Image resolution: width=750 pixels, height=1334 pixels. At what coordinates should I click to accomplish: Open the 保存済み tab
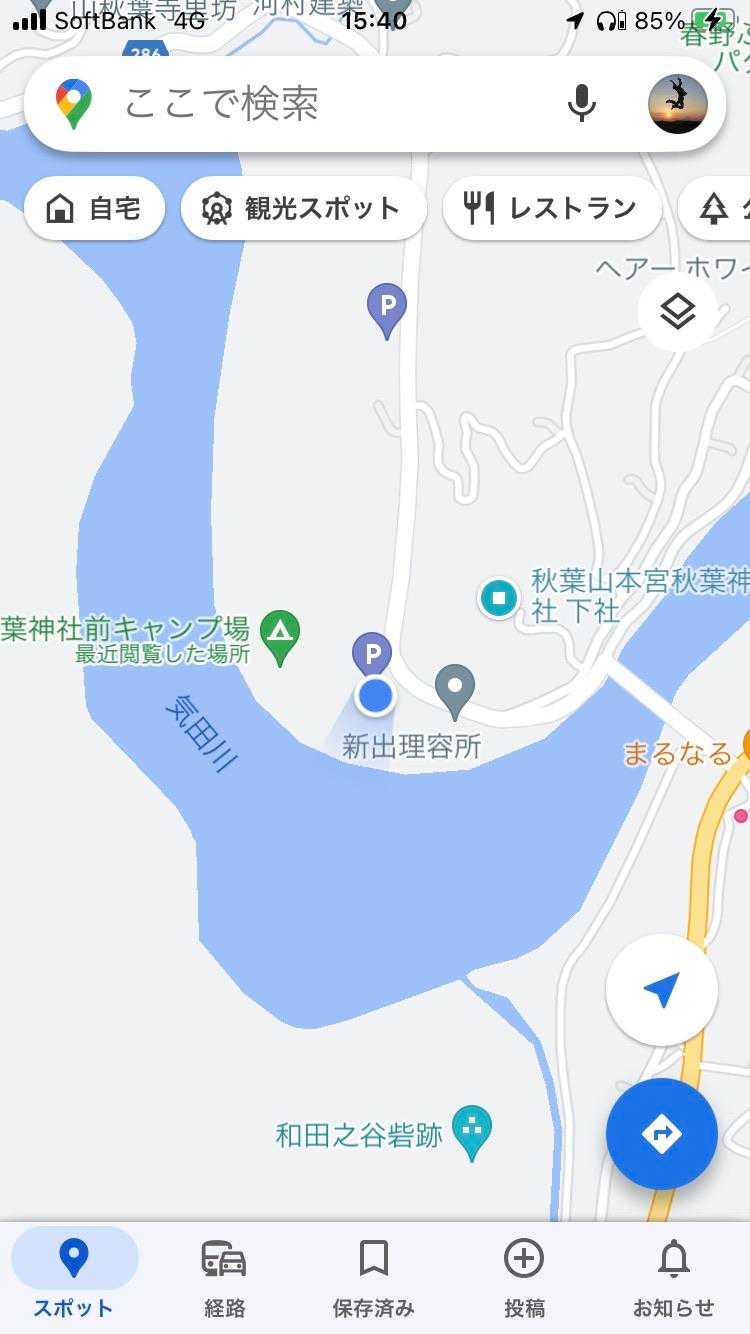click(373, 1276)
